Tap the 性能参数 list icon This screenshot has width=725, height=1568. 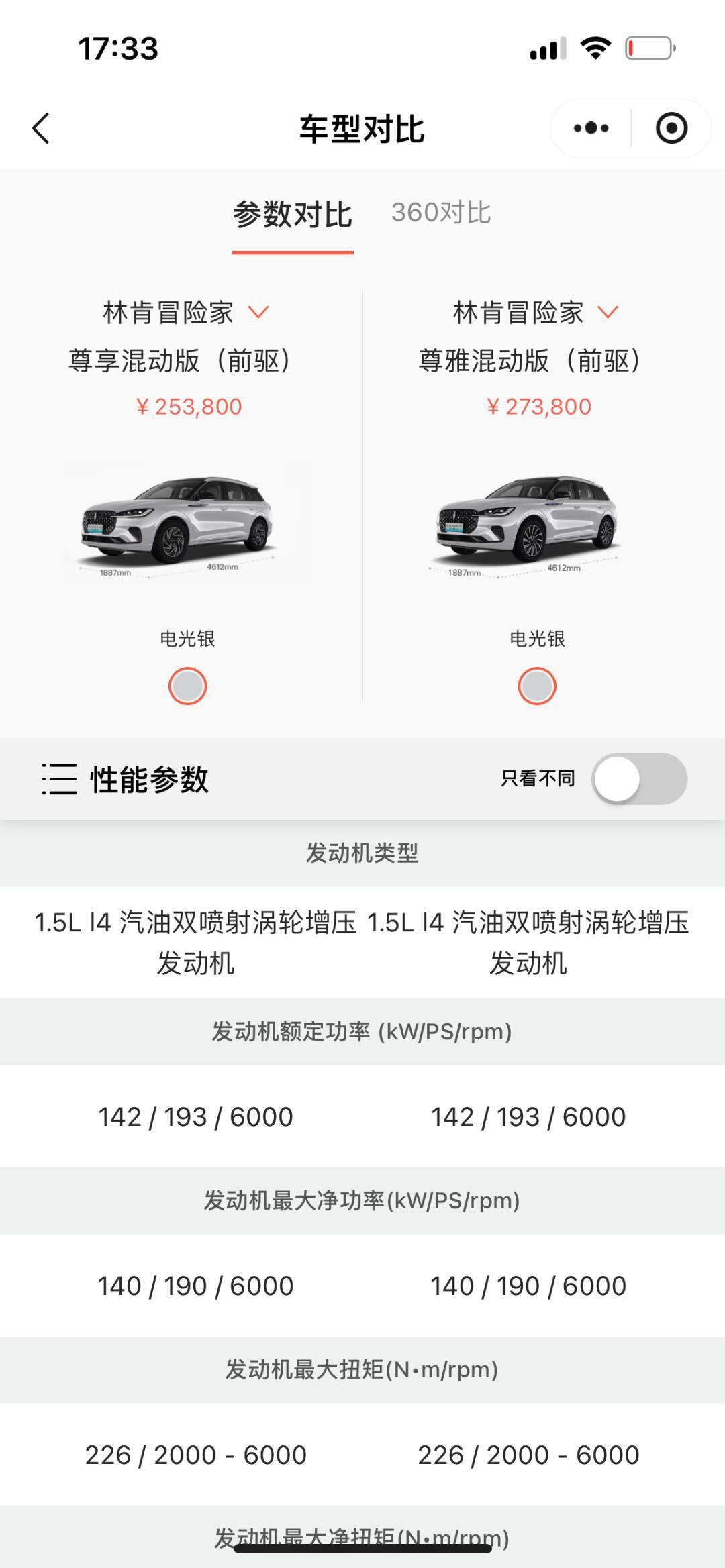coord(59,778)
